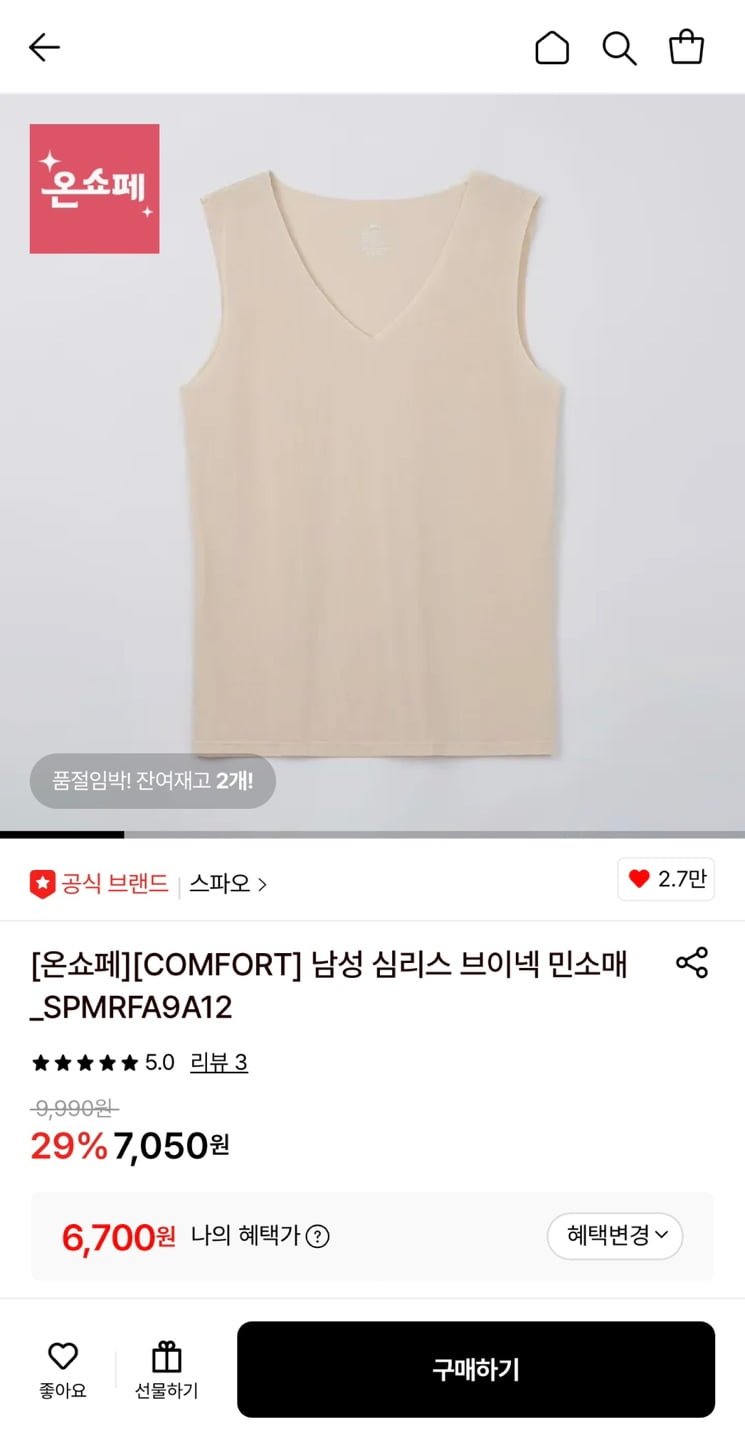Open the 리뷰 3 reviews link
This screenshot has height=1440, width=745.
[219, 1062]
